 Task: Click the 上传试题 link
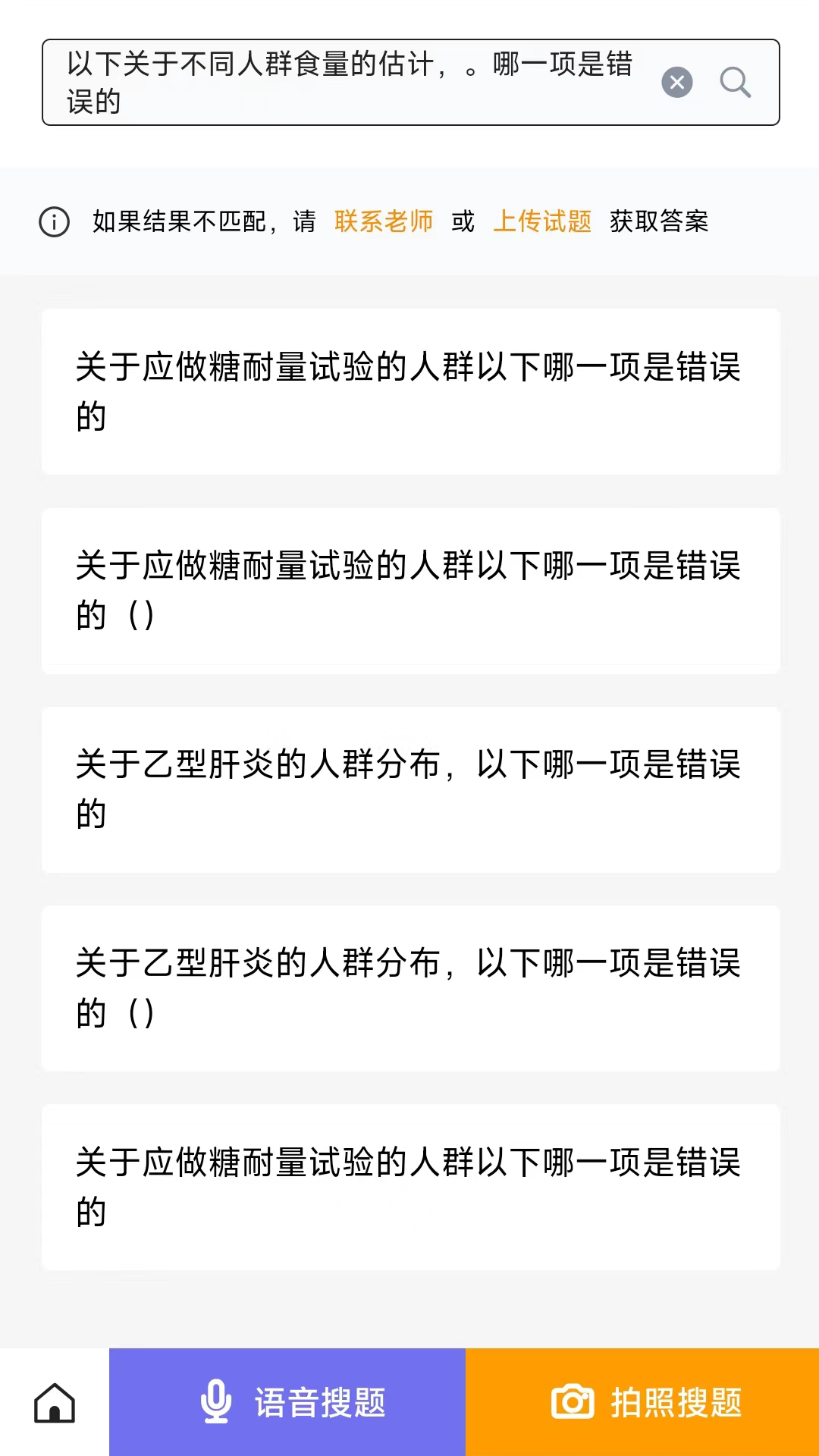coord(541,221)
